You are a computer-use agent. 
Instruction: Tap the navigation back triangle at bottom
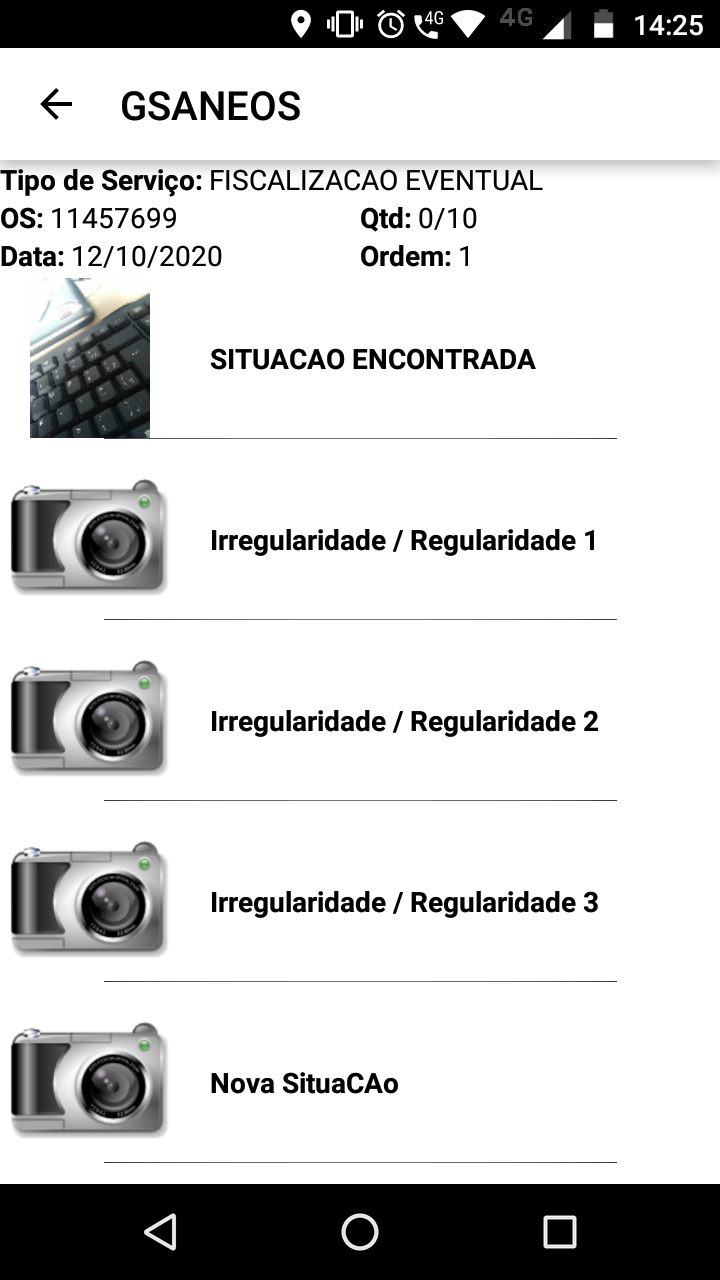pos(160,1232)
